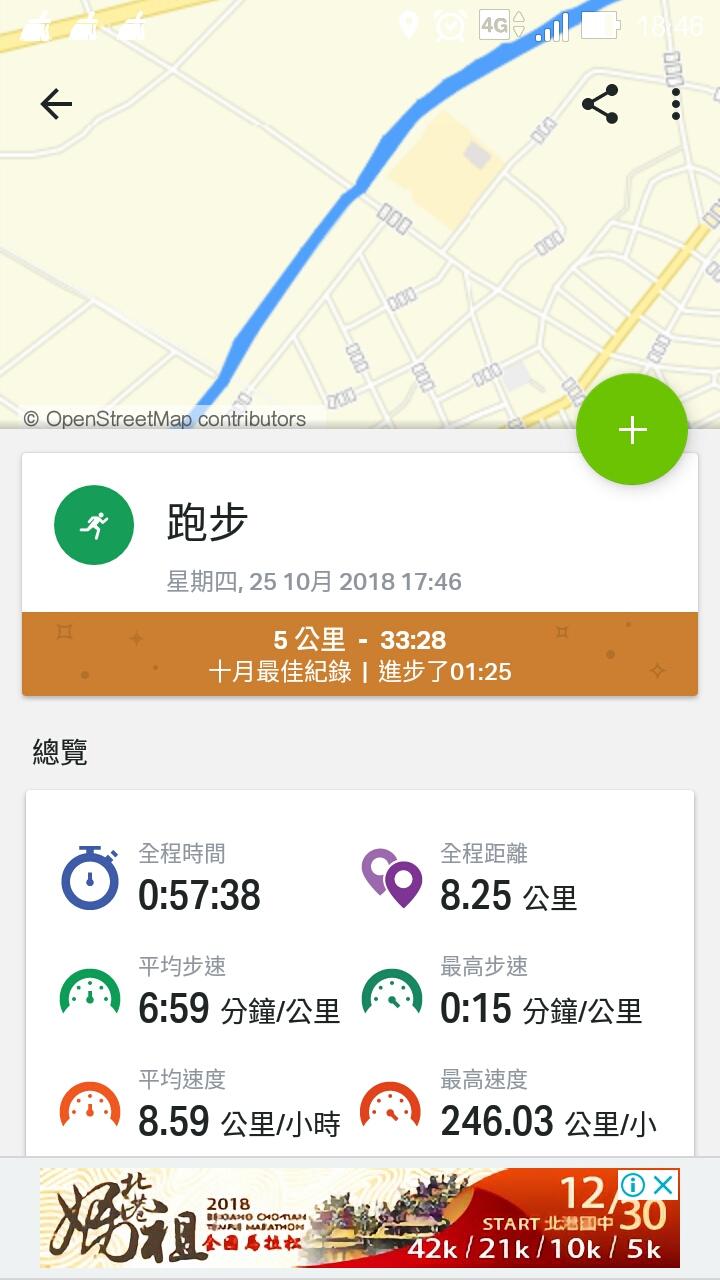Open the 5 公里 best record banner
720x1280 pixels.
(x=360, y=655)
